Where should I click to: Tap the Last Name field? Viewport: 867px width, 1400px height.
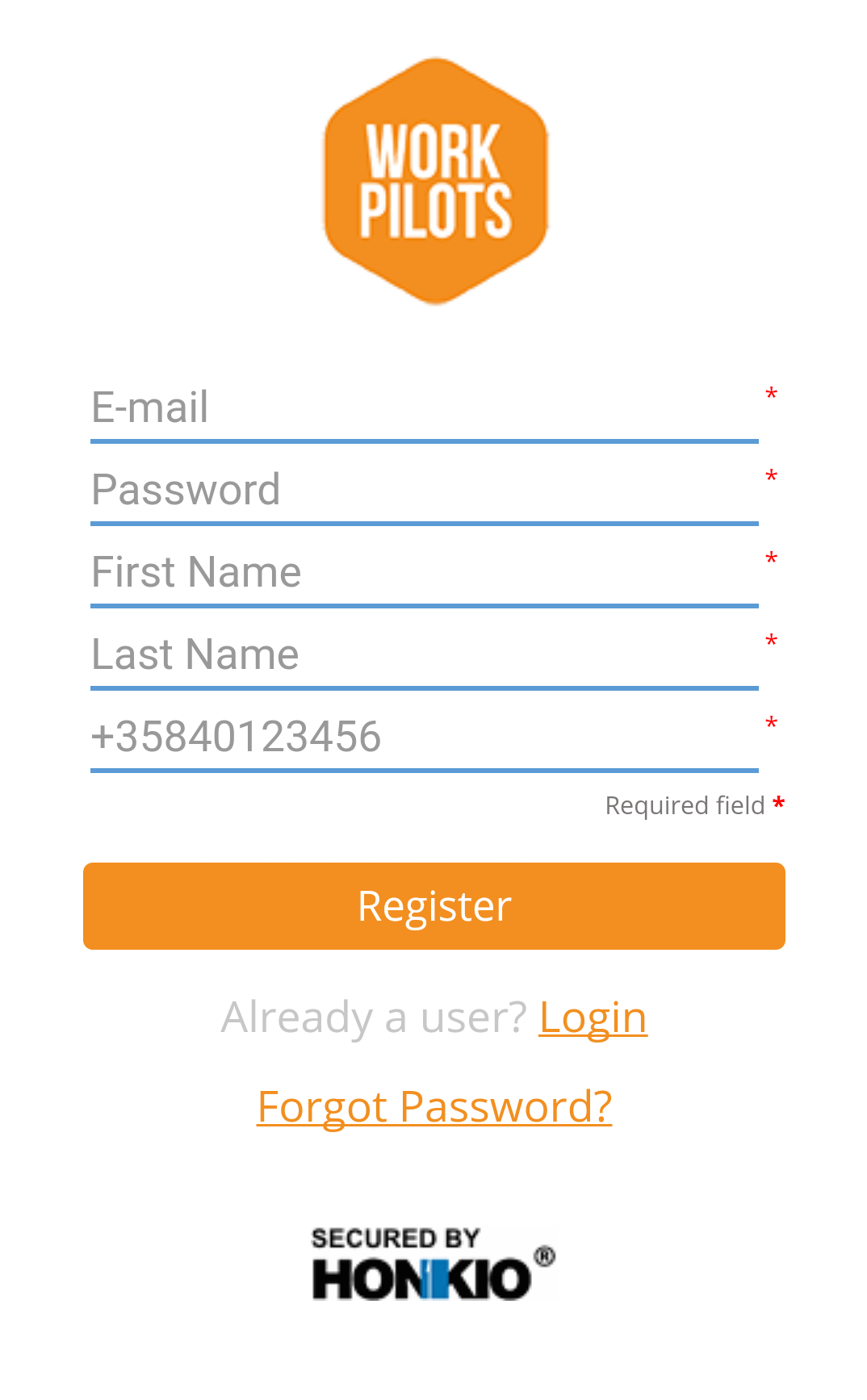pos(425,654)
